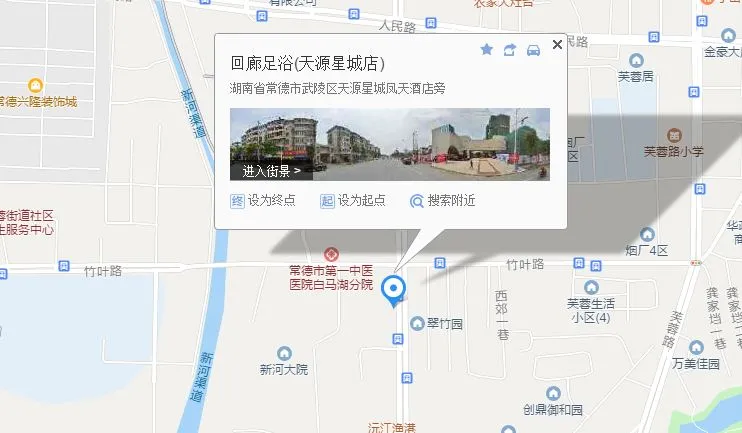The height and width of the screenshot is (433, 742).
Task: Search nearby with 搜索附近
Action: pos(442,201)
